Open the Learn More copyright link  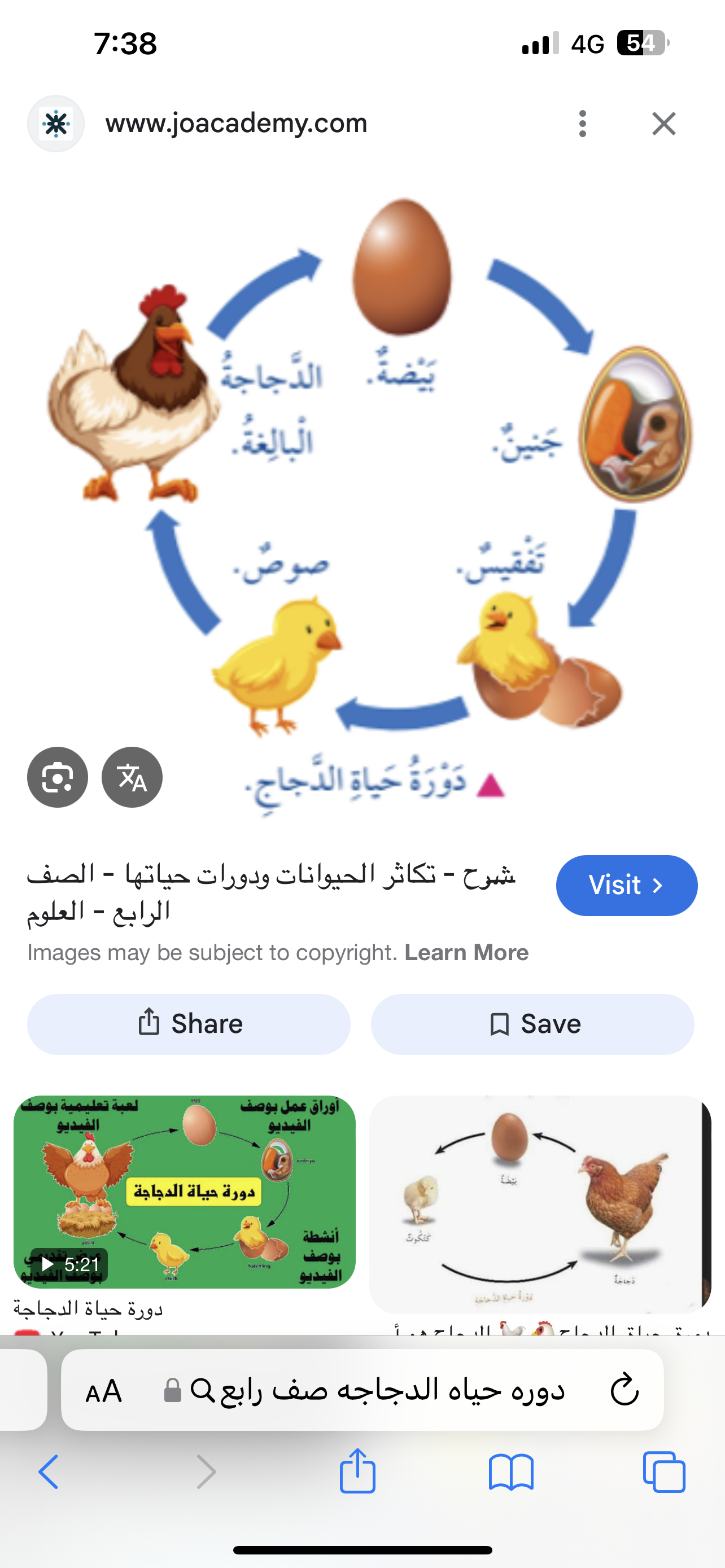click(466, 953)
